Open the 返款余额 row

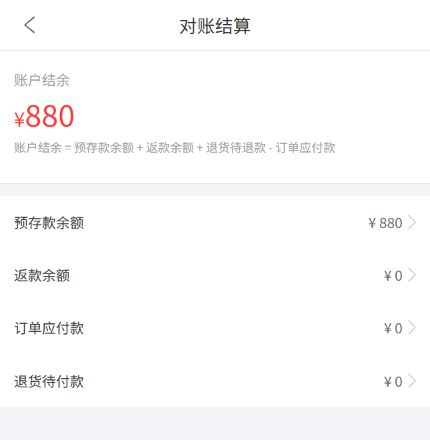click(215, 276)
